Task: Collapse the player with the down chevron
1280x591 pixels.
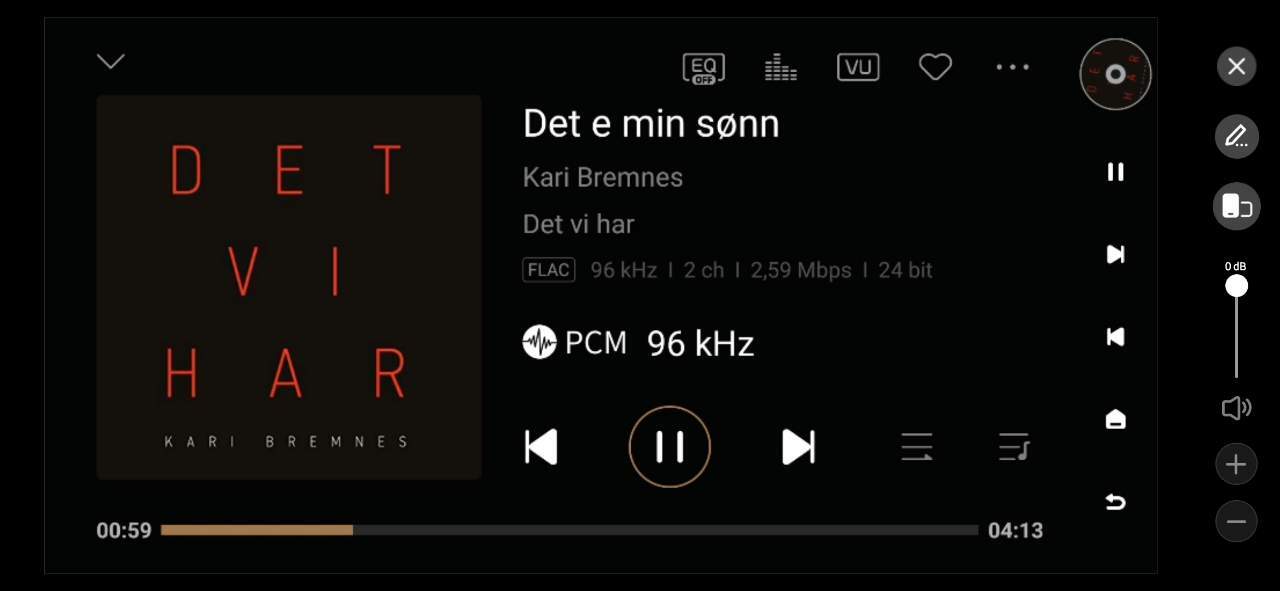Action: click(x=110, y=61)
